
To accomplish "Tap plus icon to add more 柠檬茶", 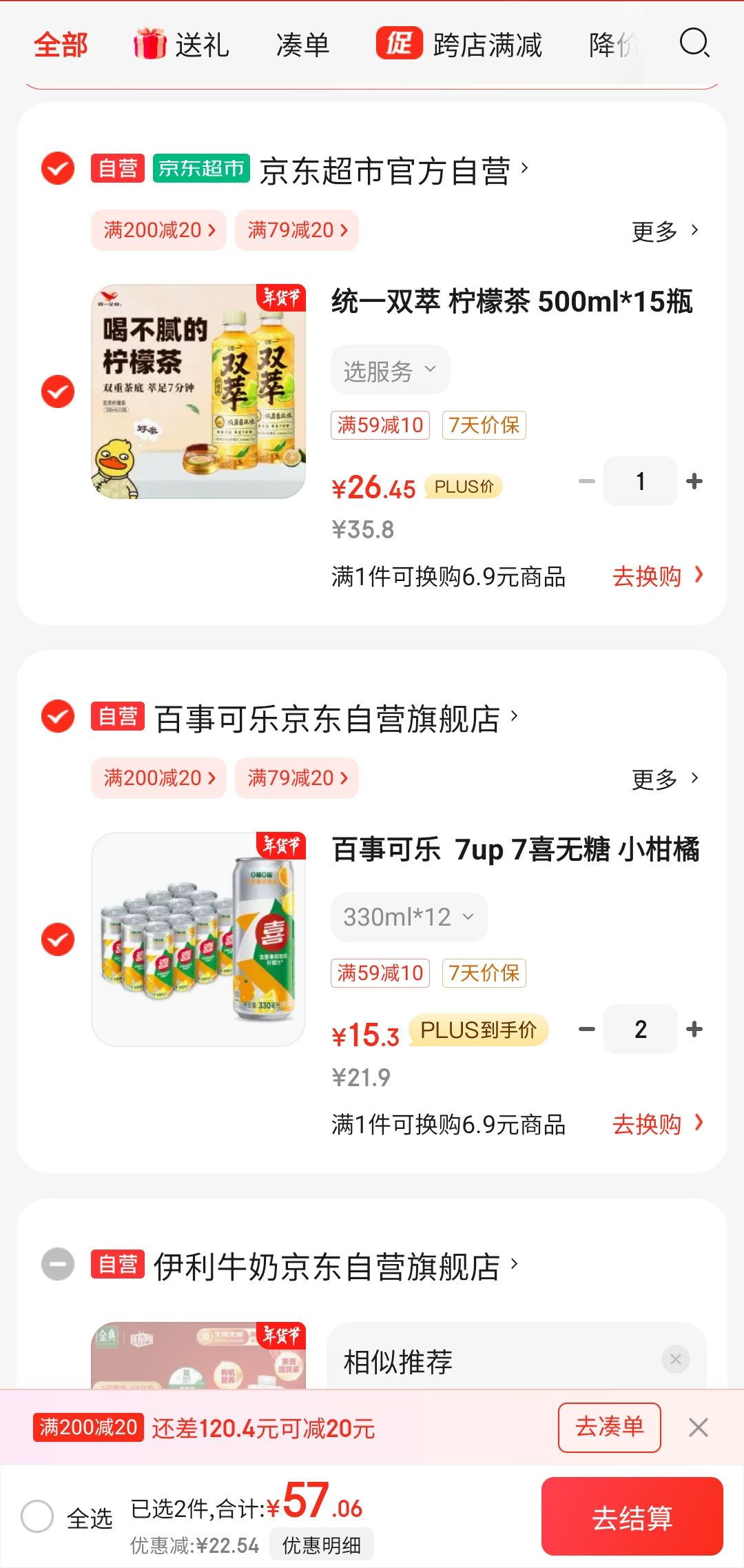I will pyautogui.click(x=695, y=481).
